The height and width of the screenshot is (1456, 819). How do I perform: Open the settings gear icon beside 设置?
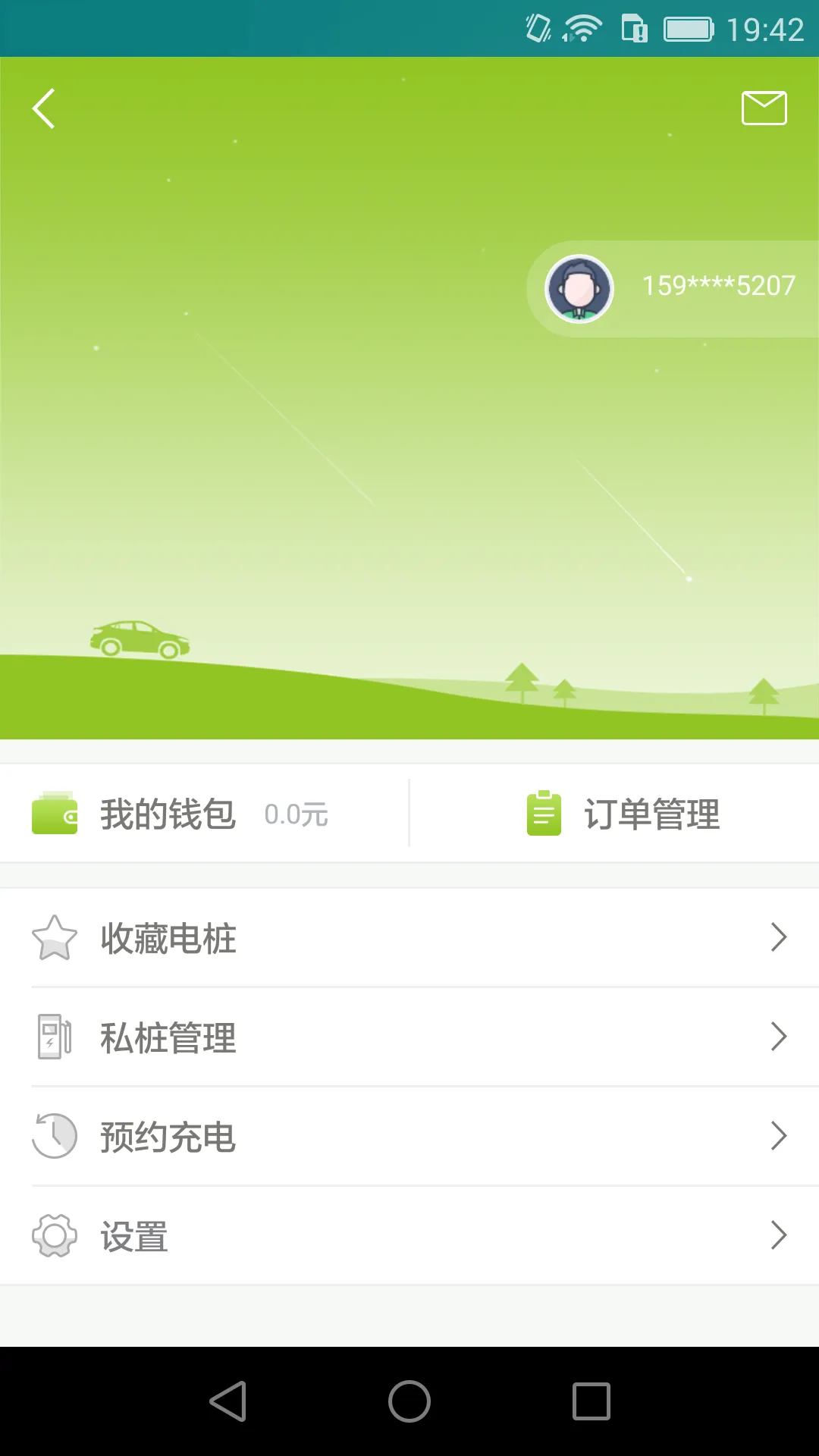[53, 1235]
